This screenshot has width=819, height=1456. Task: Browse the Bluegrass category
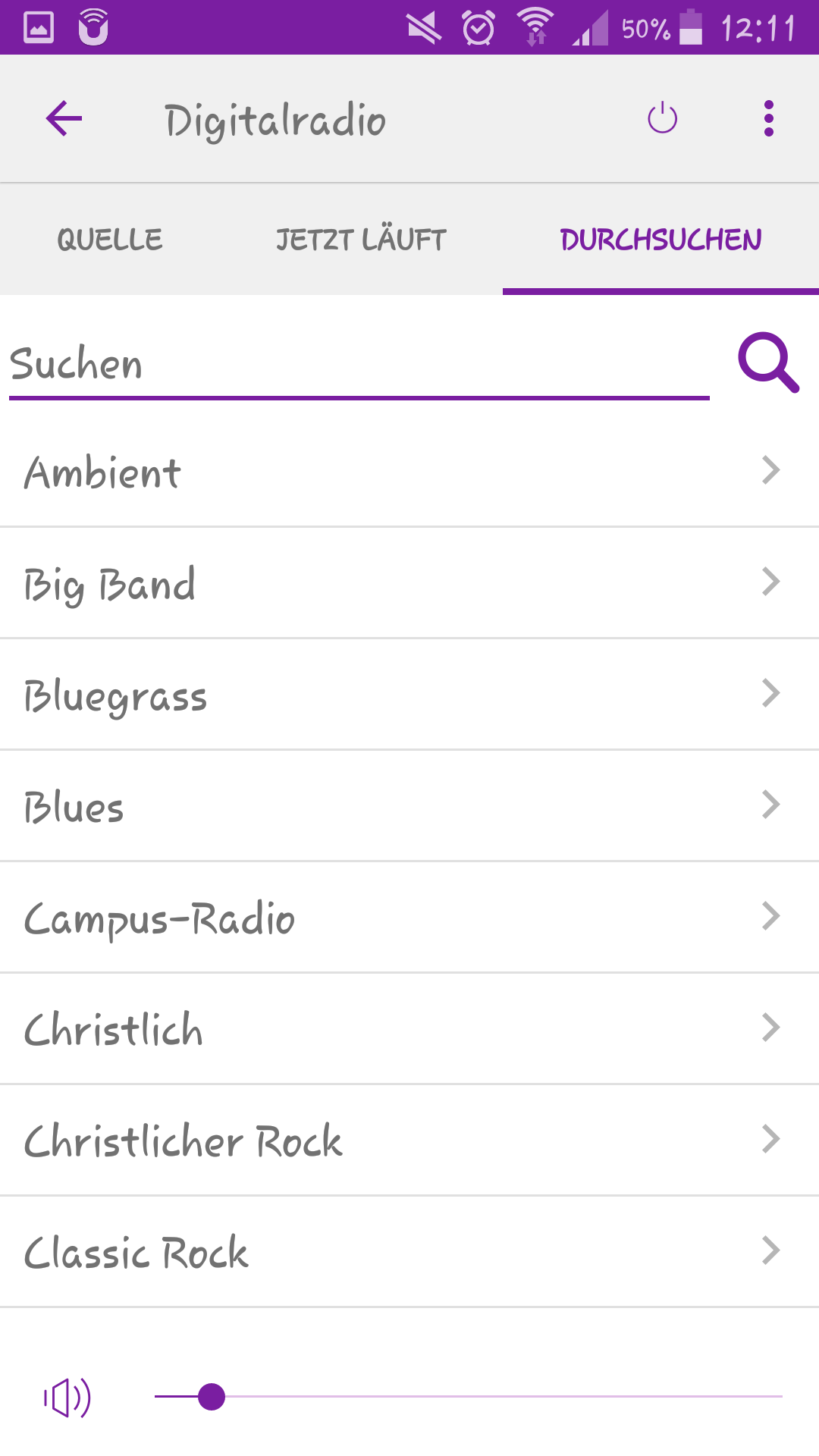click(409, 695)
